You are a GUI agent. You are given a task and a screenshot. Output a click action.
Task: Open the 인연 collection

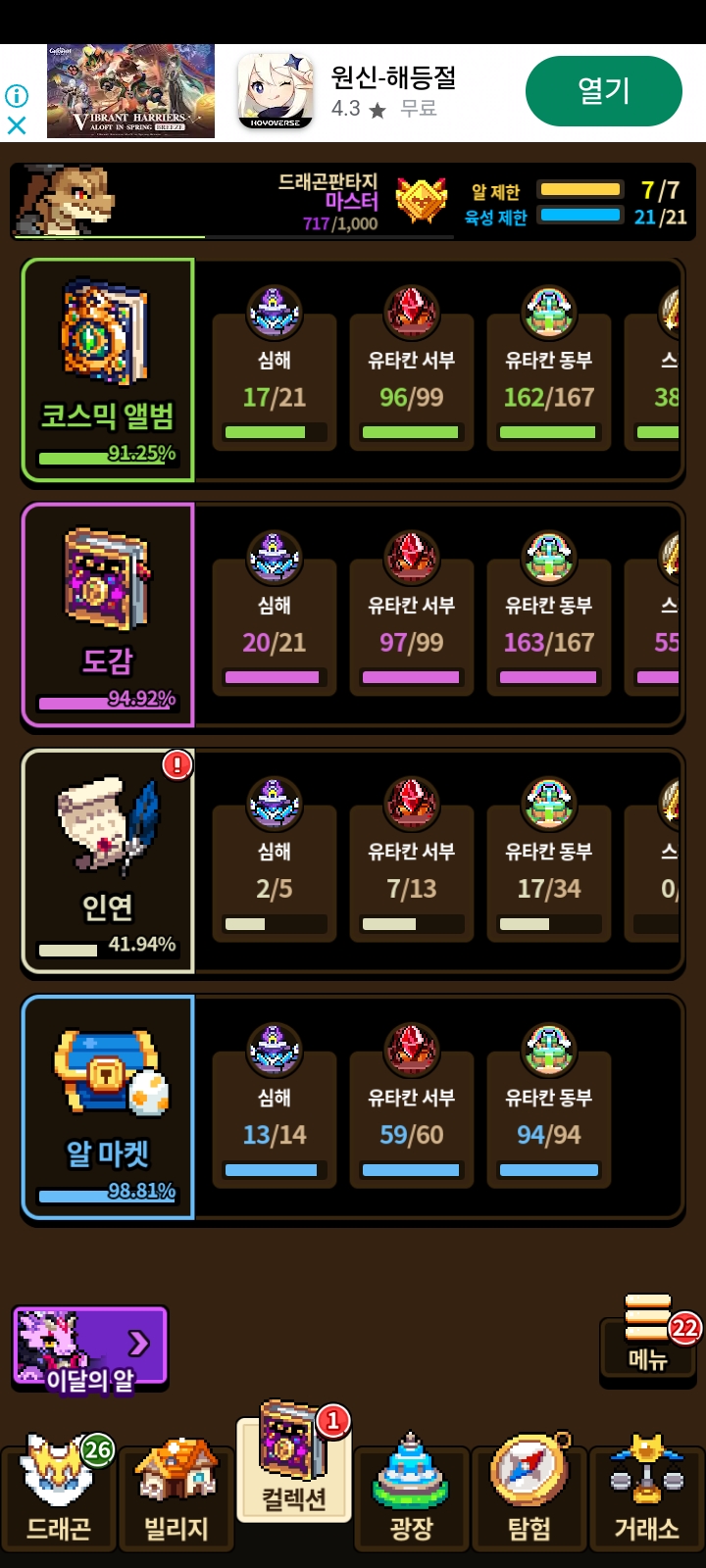click(108, 861)
